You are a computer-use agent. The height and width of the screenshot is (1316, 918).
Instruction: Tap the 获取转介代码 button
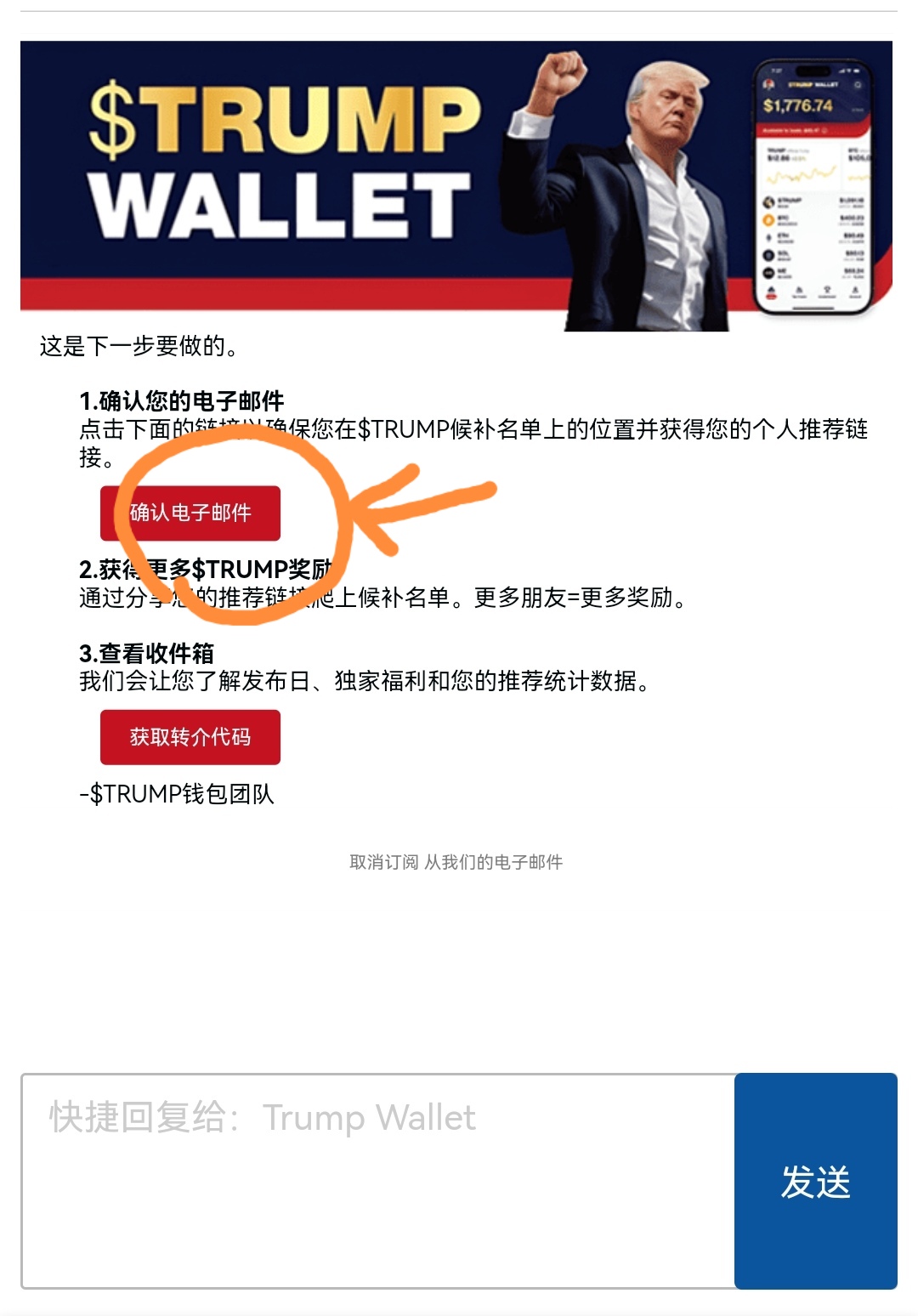pyautogui.click(x=190, y=736)
